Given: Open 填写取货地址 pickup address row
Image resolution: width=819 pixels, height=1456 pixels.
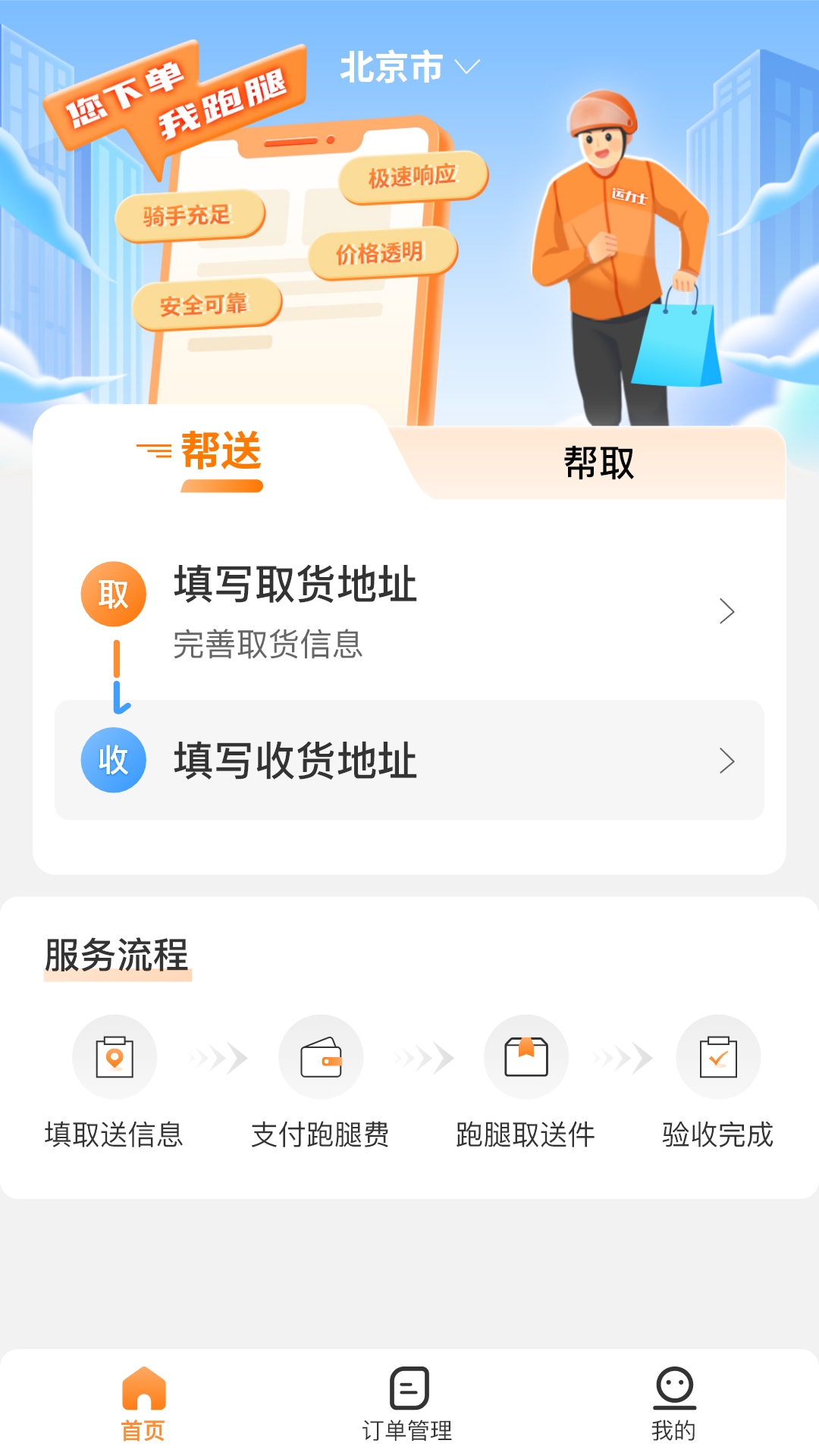Looking at the screenshot, I should click(409, 610).
